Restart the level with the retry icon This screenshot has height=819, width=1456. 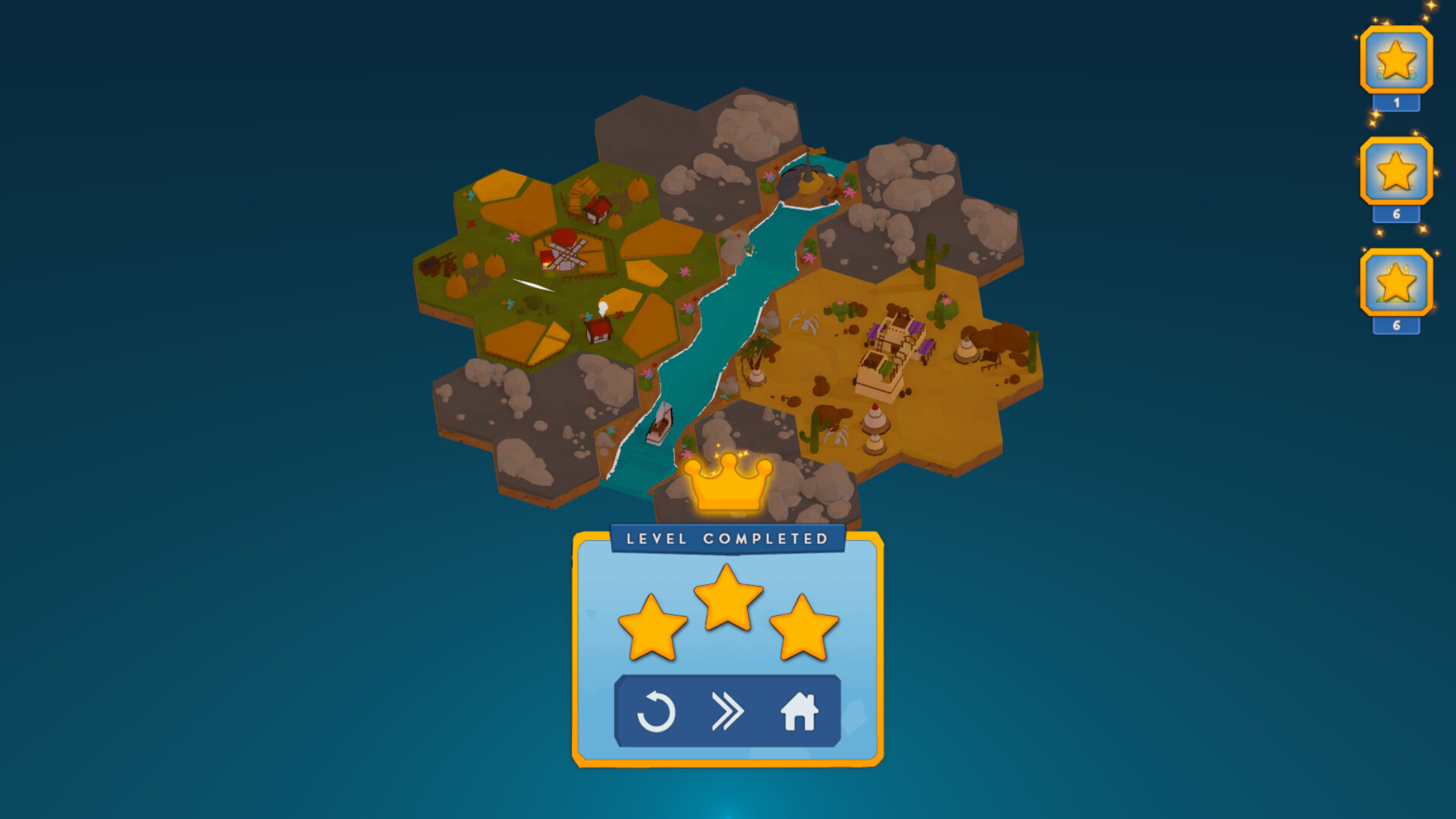656,711
